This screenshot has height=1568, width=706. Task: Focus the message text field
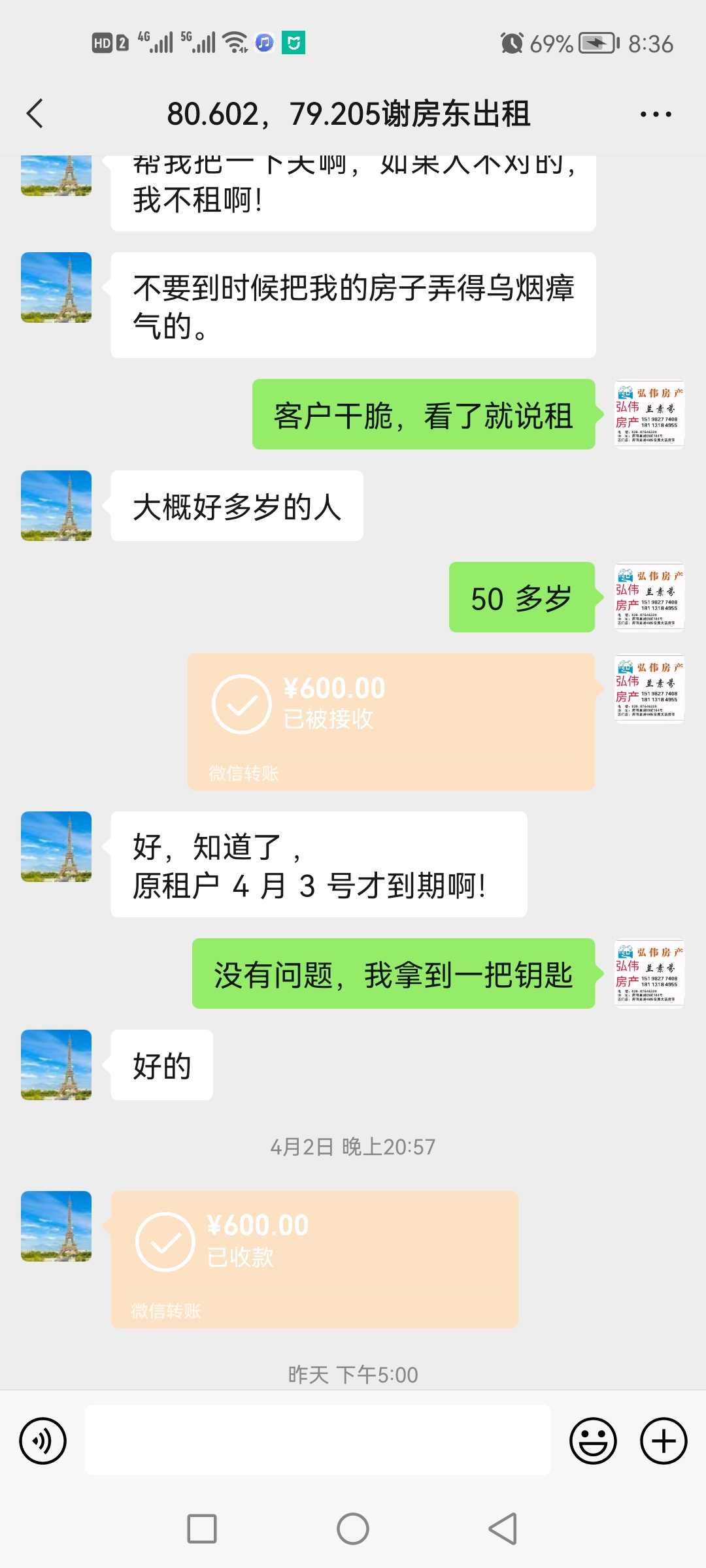coord(318,1440)
